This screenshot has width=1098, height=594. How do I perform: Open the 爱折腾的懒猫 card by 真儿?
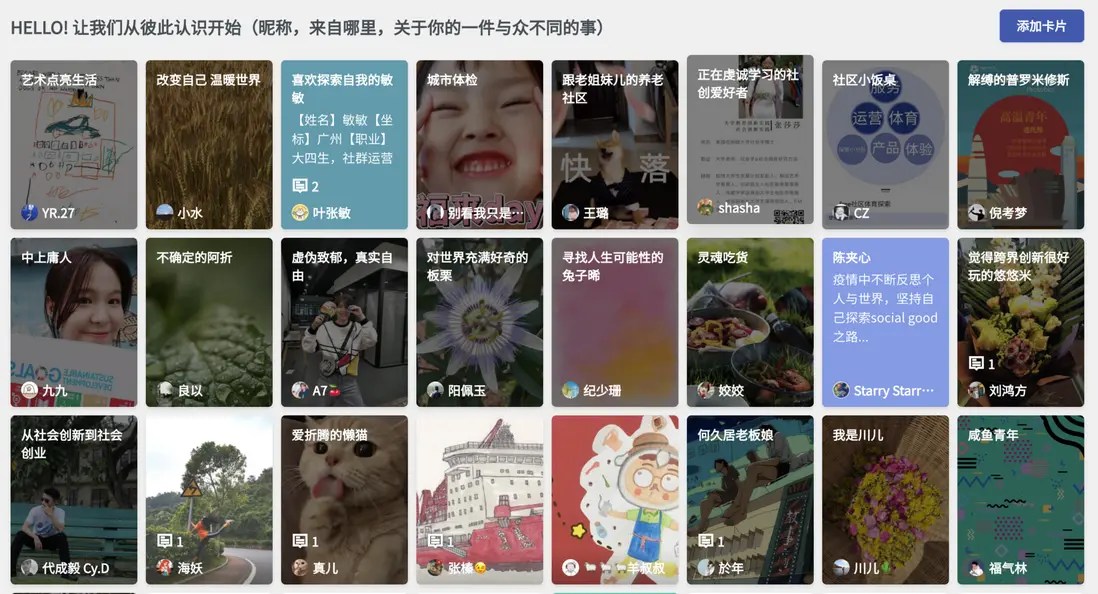tap(344, 499)
